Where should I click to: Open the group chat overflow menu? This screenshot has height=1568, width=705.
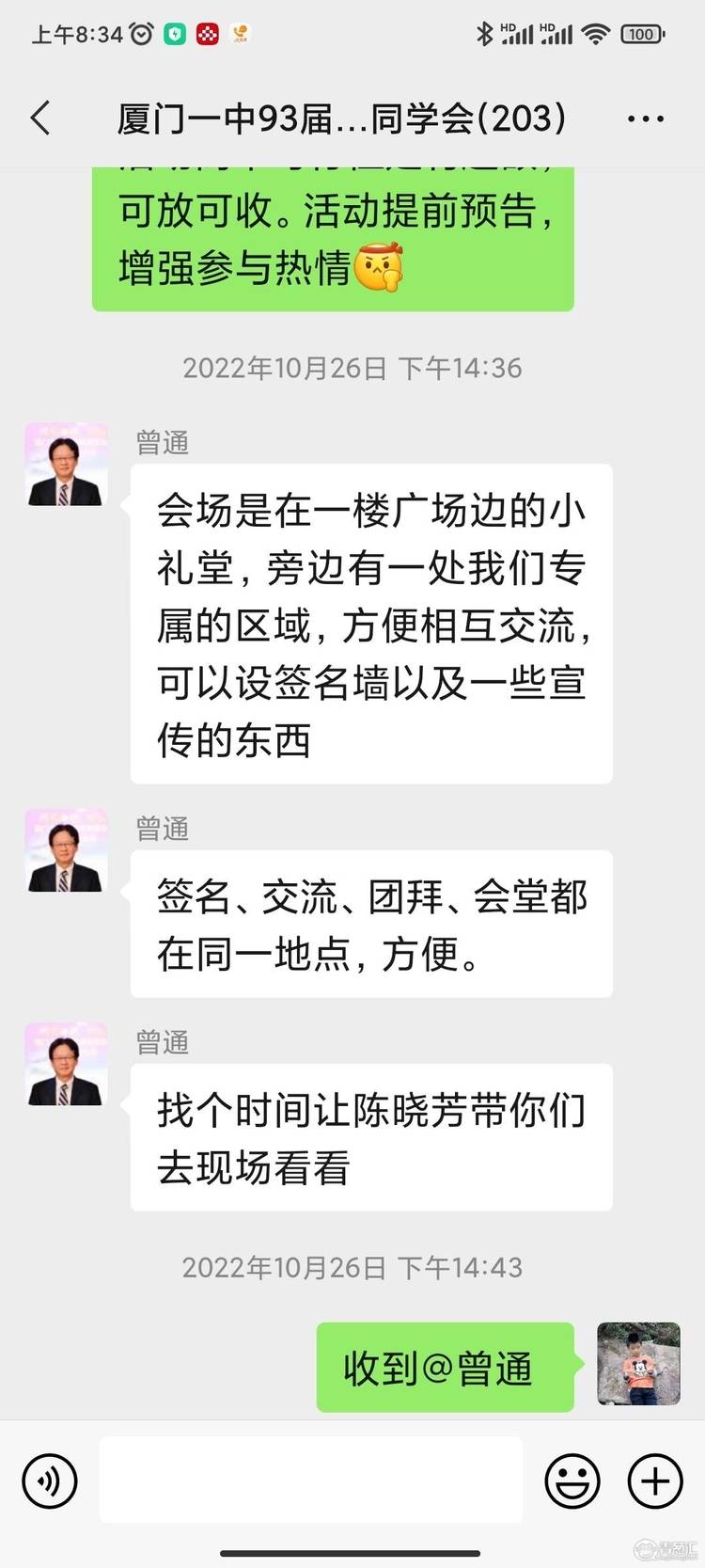point(645,119)
